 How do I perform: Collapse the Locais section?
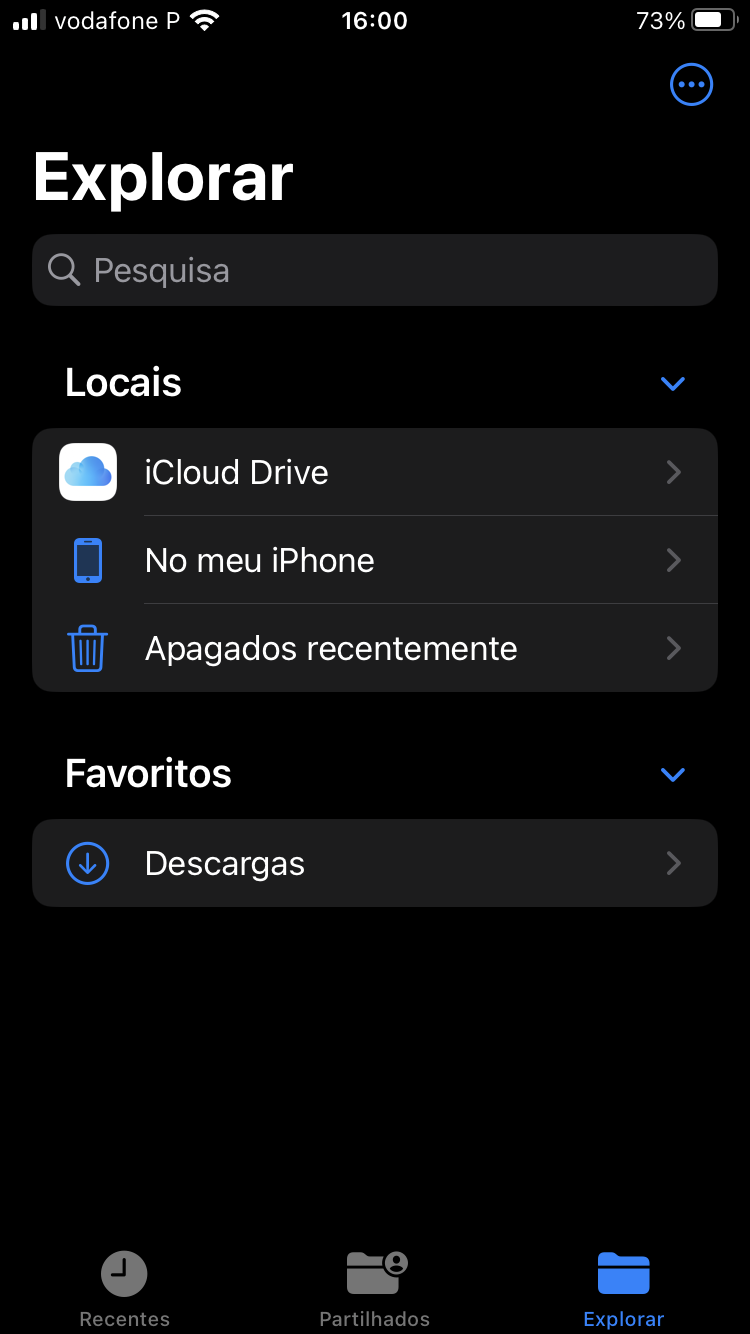pyautogui.click(x=673, y=384)
